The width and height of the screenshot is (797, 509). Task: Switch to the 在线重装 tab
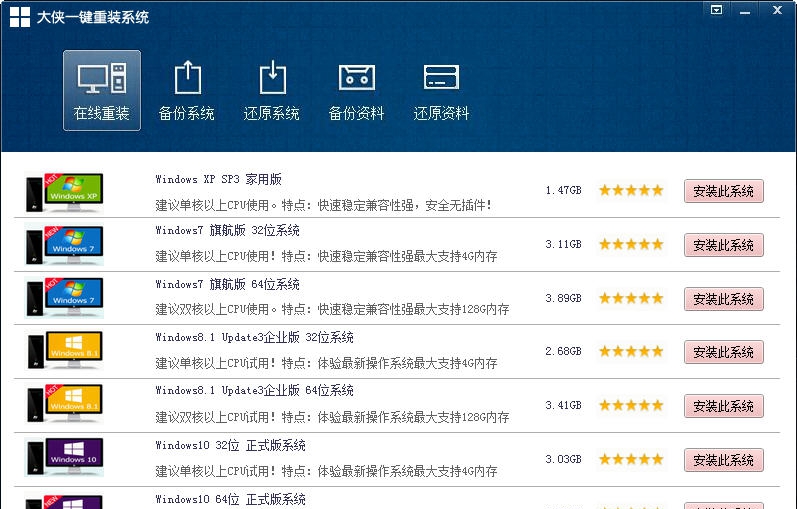point(102,90)
